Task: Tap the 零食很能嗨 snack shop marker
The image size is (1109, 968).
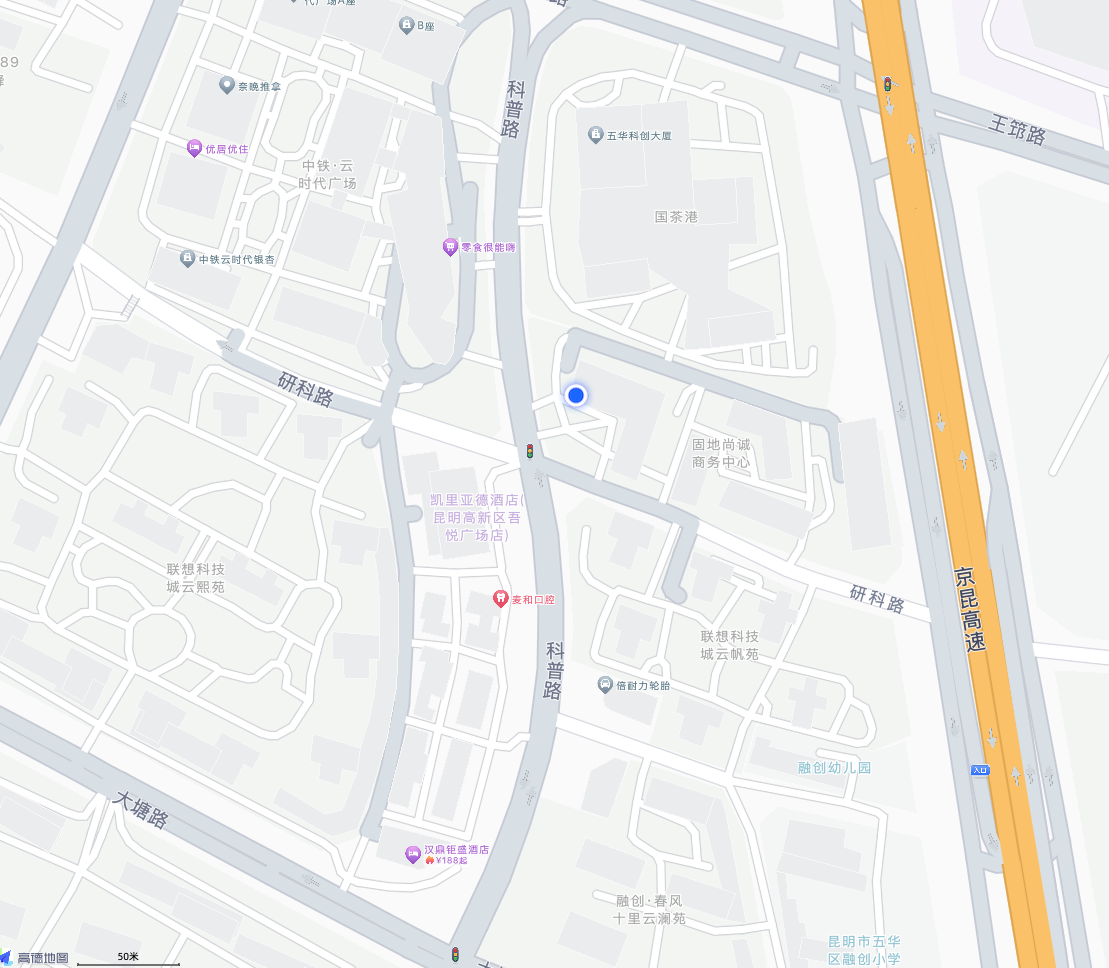Action: click(x=451, y=247)
